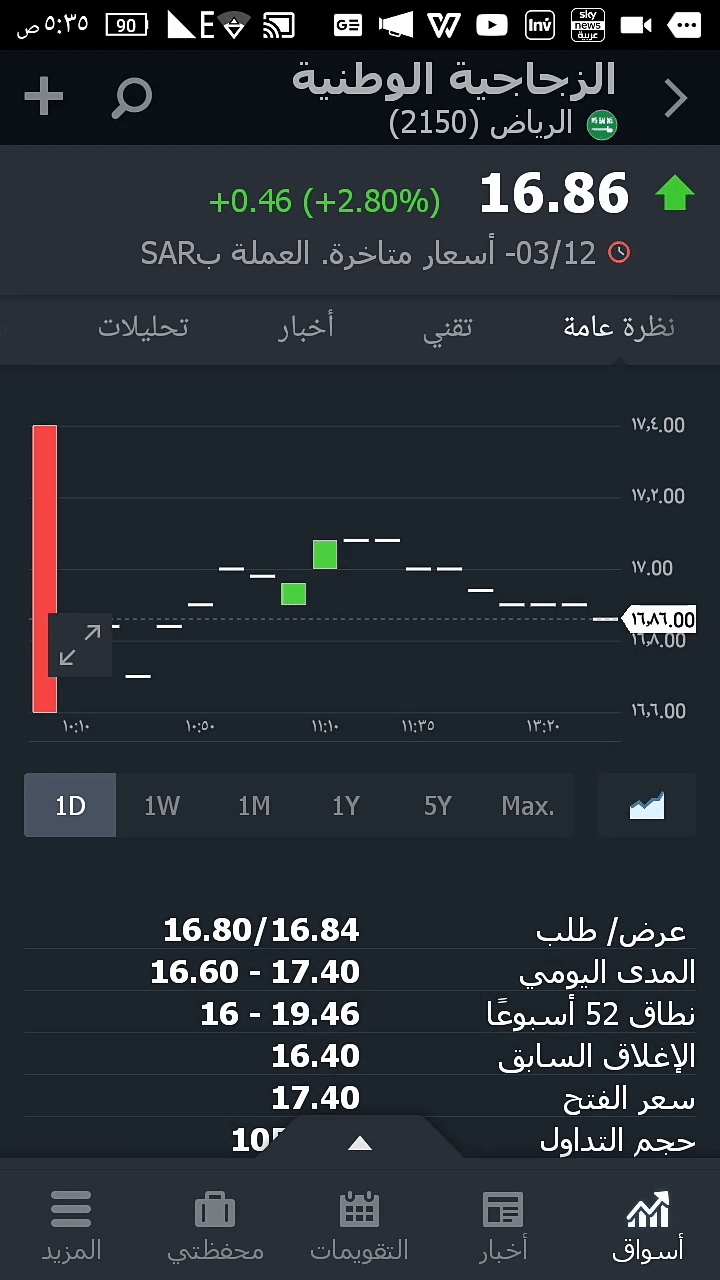This screenshot has width=720, height=1280.
Task: Open the المزيد menu
Action: pos(71,1224)
